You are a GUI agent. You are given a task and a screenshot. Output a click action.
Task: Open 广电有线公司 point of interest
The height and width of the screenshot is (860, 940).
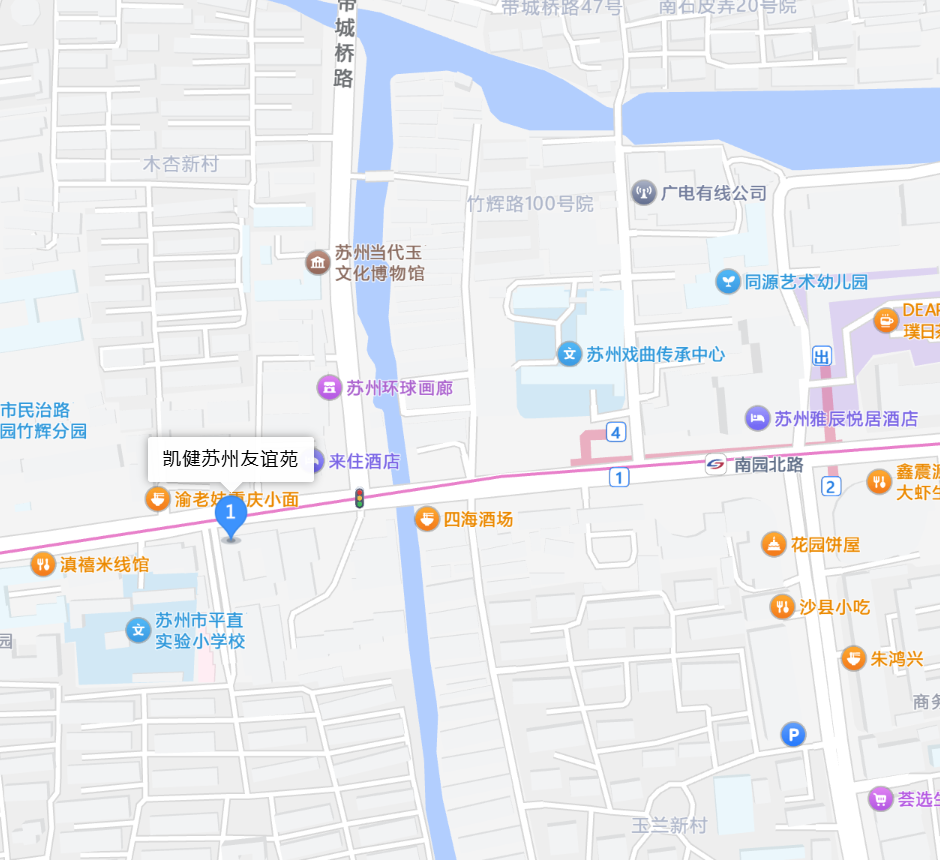643,193
